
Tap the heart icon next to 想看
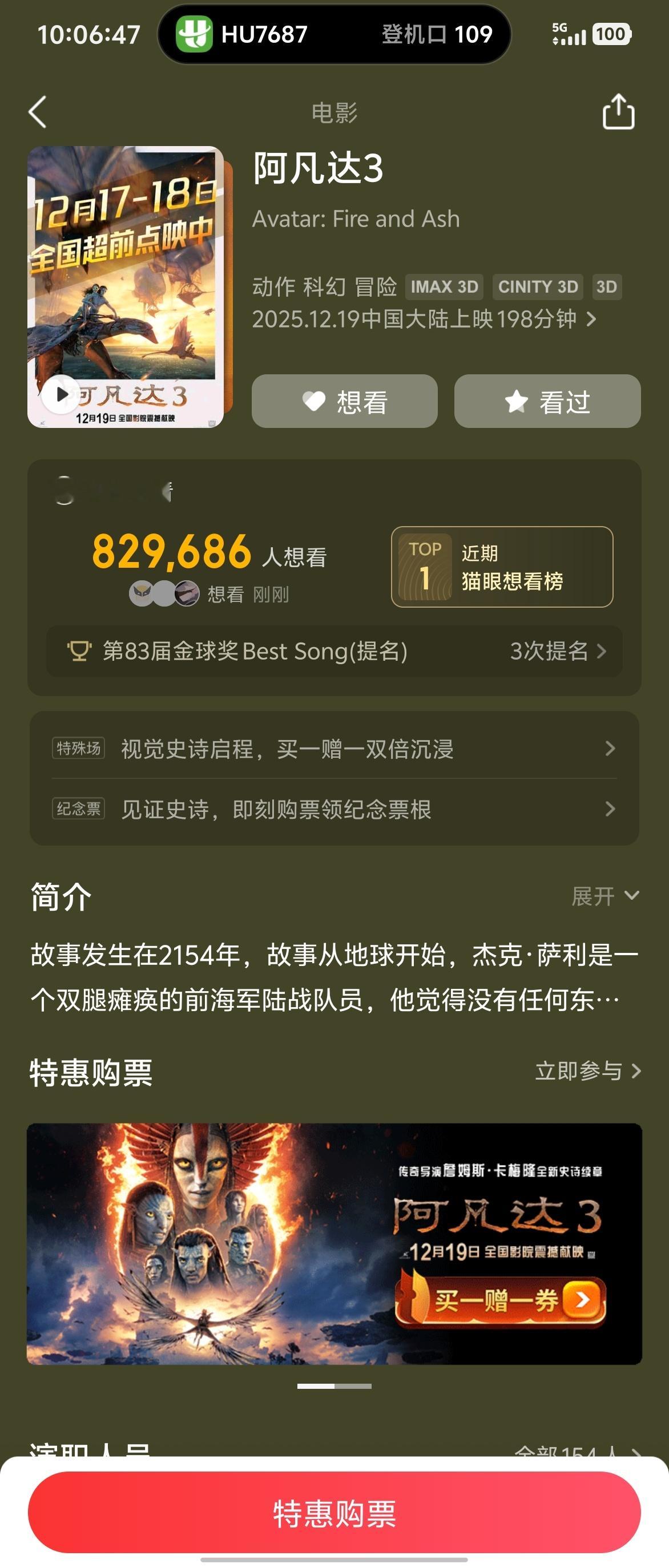pyautogui.click(x=314, y=401)
